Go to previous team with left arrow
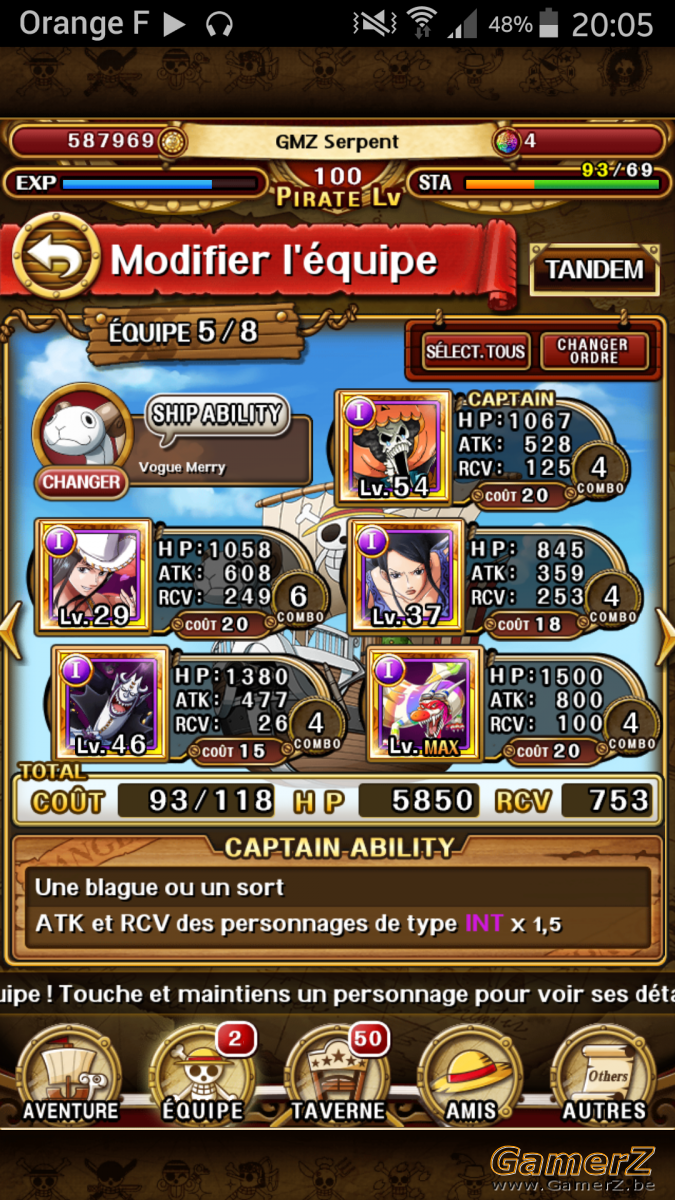The image size is (675, 1200). [x=10, y=630]
